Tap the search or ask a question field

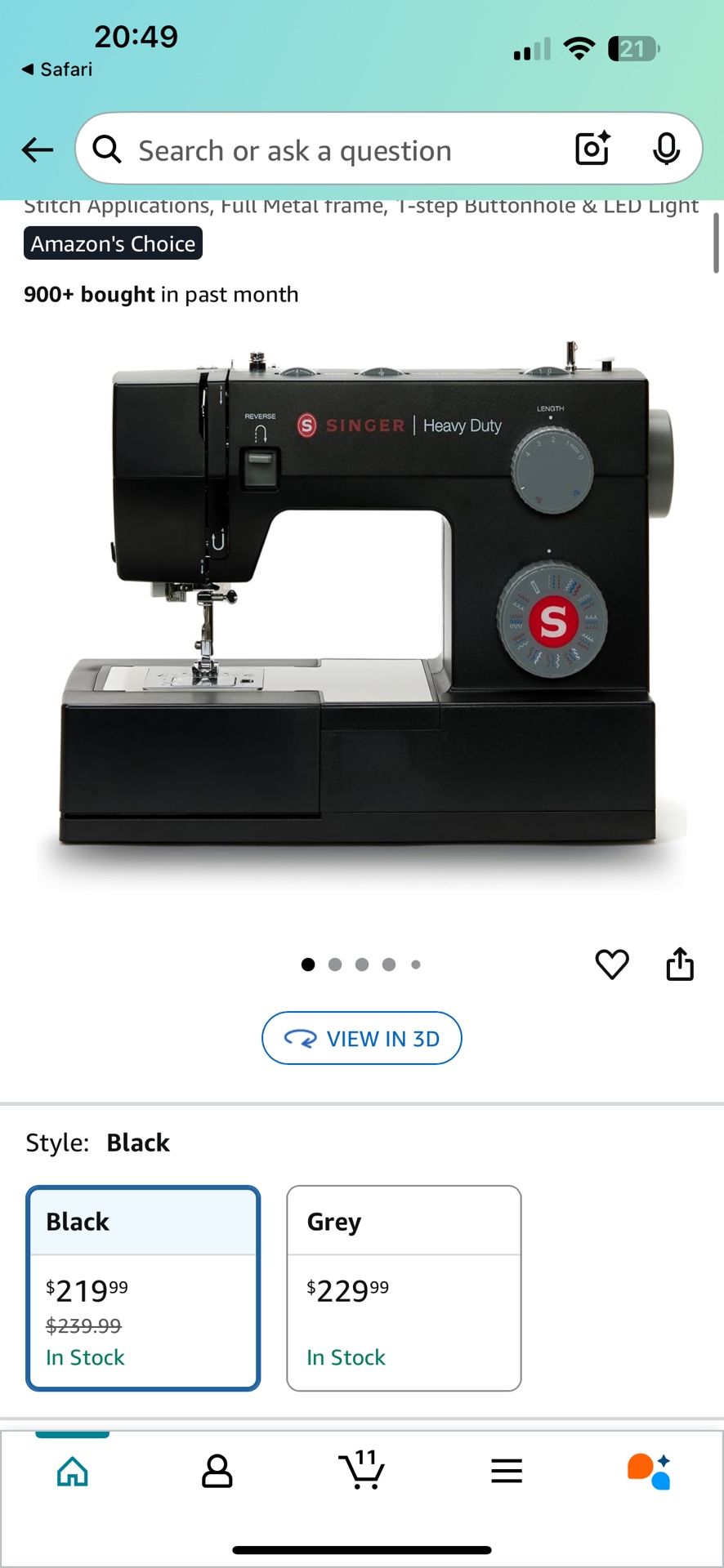(x=327, y=150)
